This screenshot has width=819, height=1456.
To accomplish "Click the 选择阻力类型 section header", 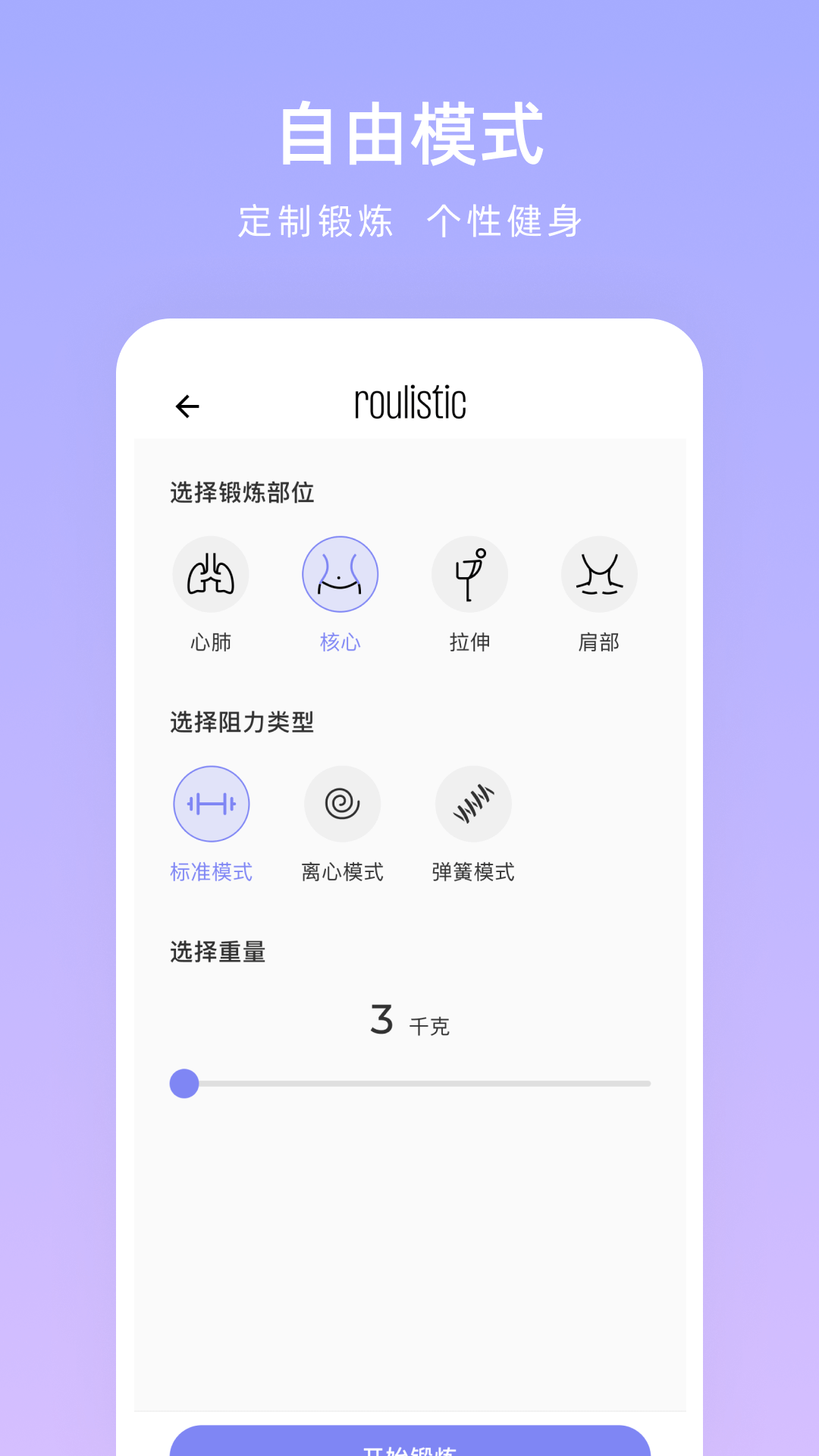I will coord(243,723).
